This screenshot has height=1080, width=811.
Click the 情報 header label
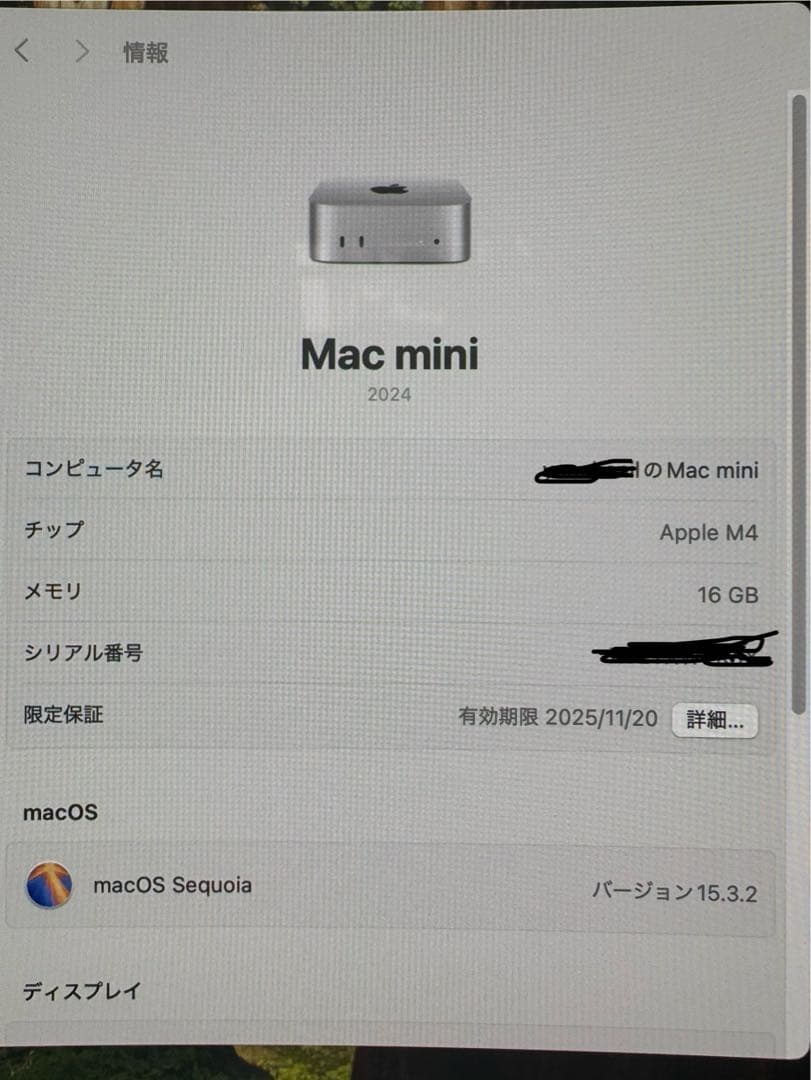pos(144,53)
